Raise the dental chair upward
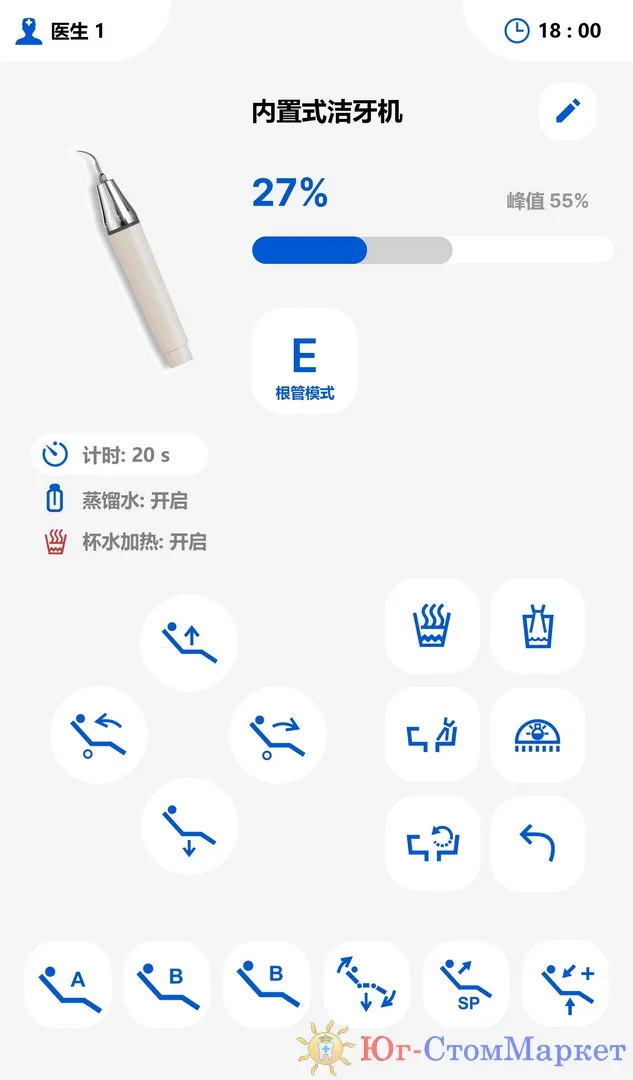 189,642
